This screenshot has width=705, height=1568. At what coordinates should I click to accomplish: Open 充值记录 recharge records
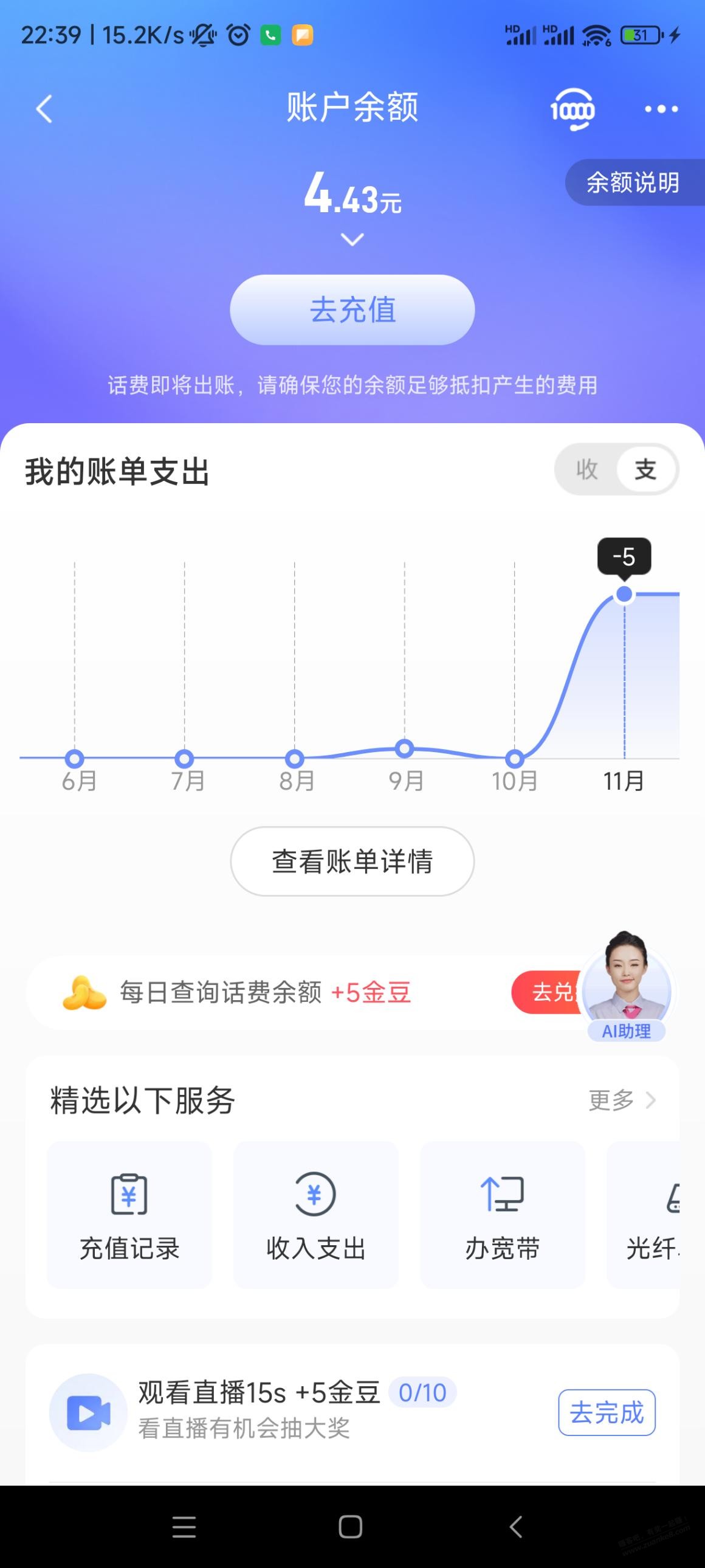(129, 1215)
